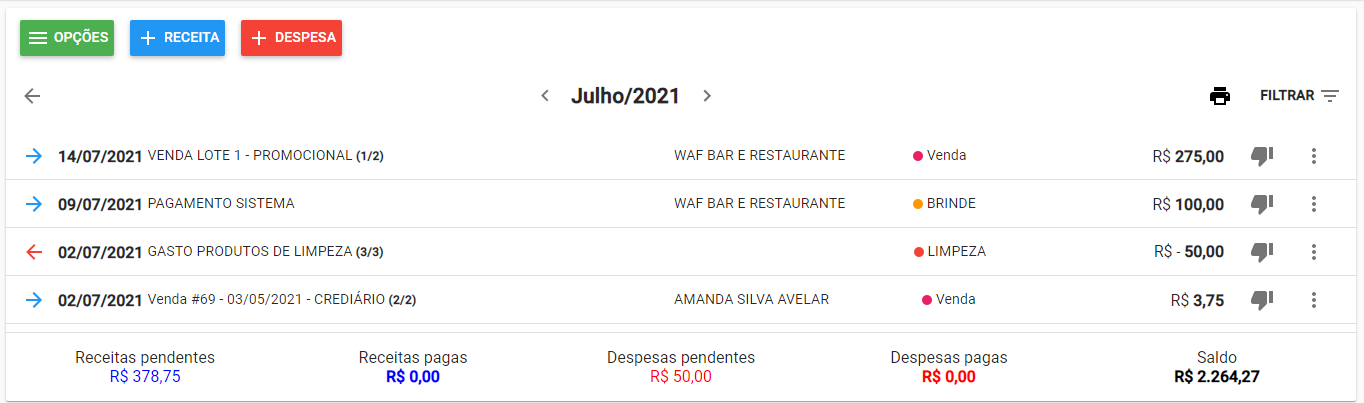The width and height of the screenshot is (1364, 403).
Task: Add a new DESPESA
Action: tap(291, 38)
